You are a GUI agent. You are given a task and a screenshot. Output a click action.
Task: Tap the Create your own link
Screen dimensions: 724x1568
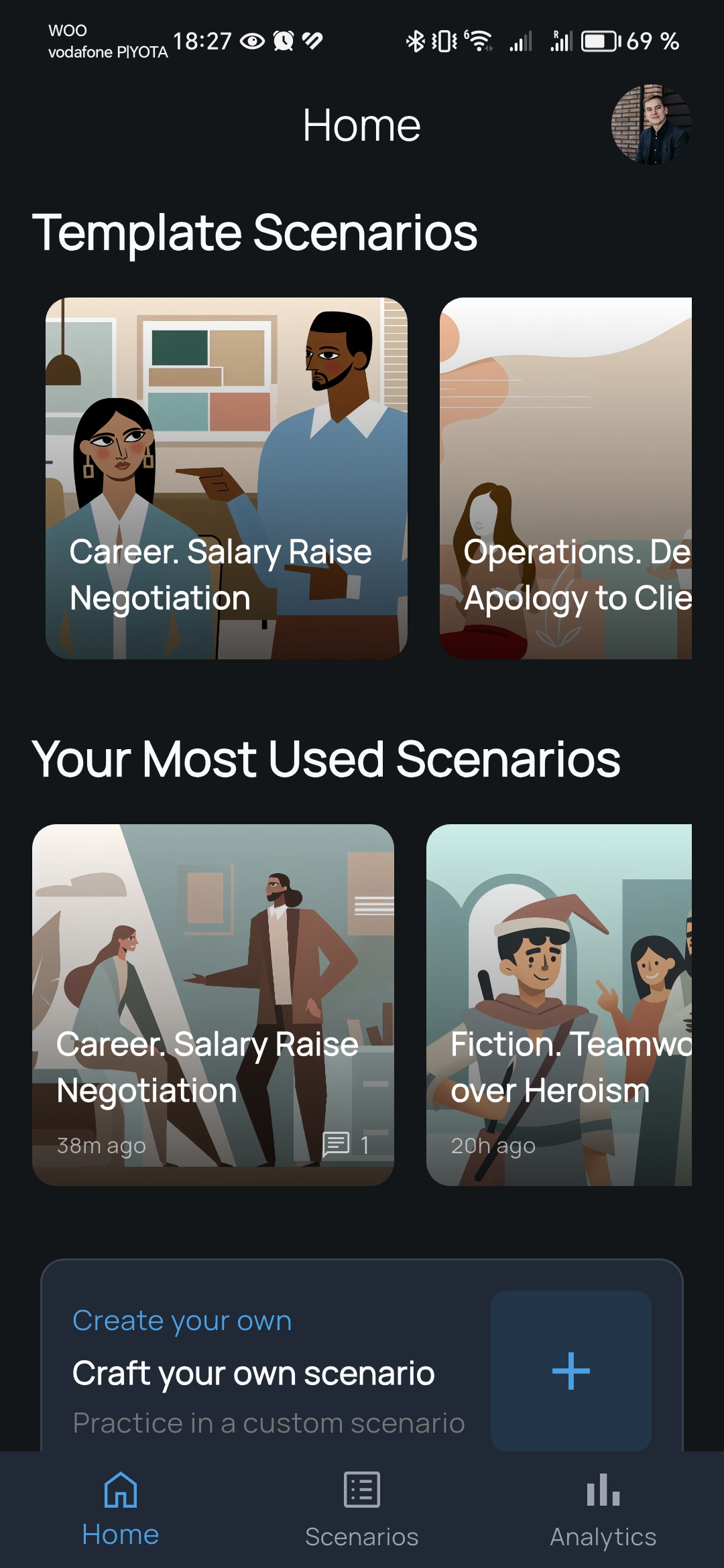tap(181, 1320)
